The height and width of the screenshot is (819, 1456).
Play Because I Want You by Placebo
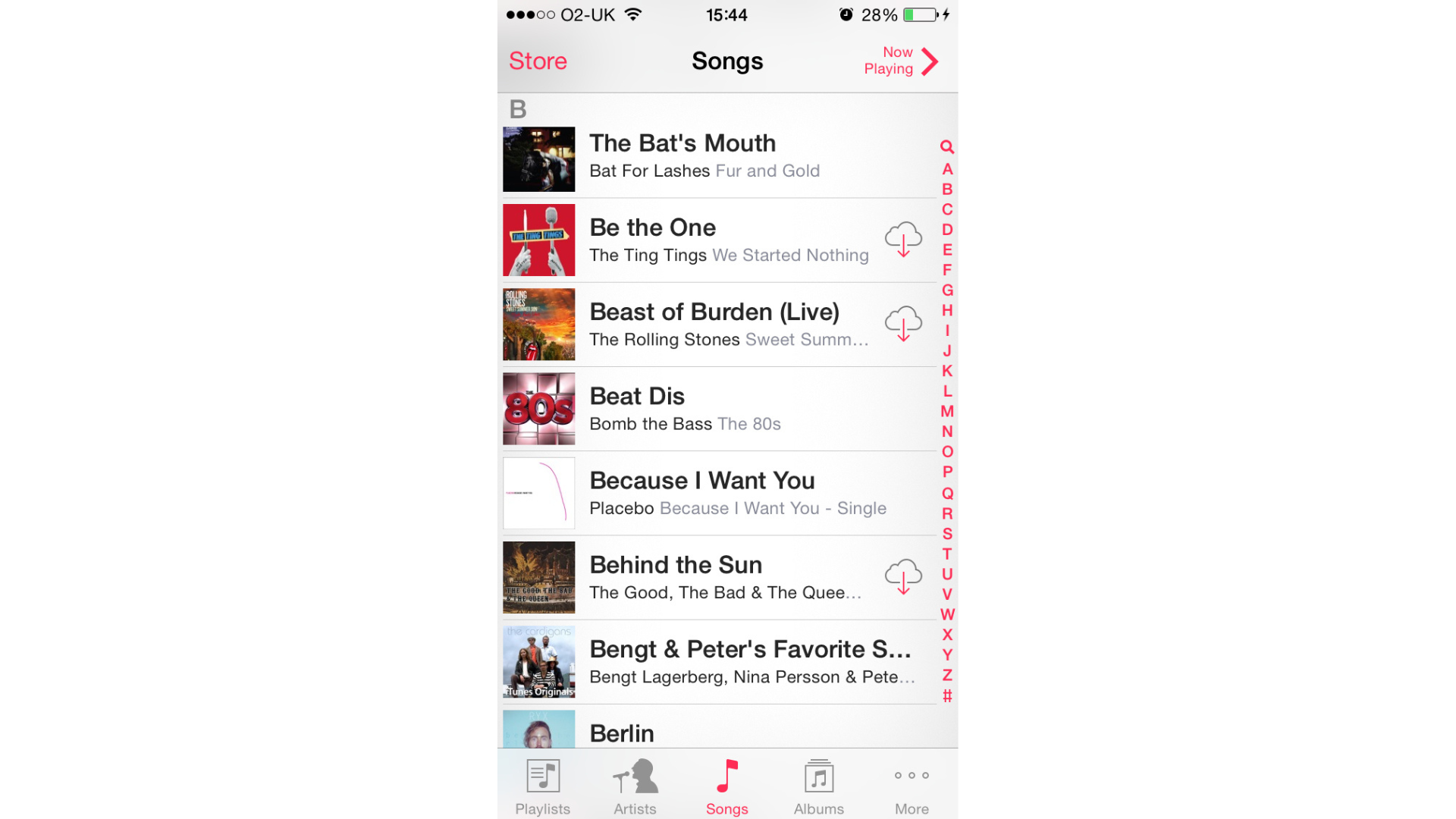coord(717,493)
